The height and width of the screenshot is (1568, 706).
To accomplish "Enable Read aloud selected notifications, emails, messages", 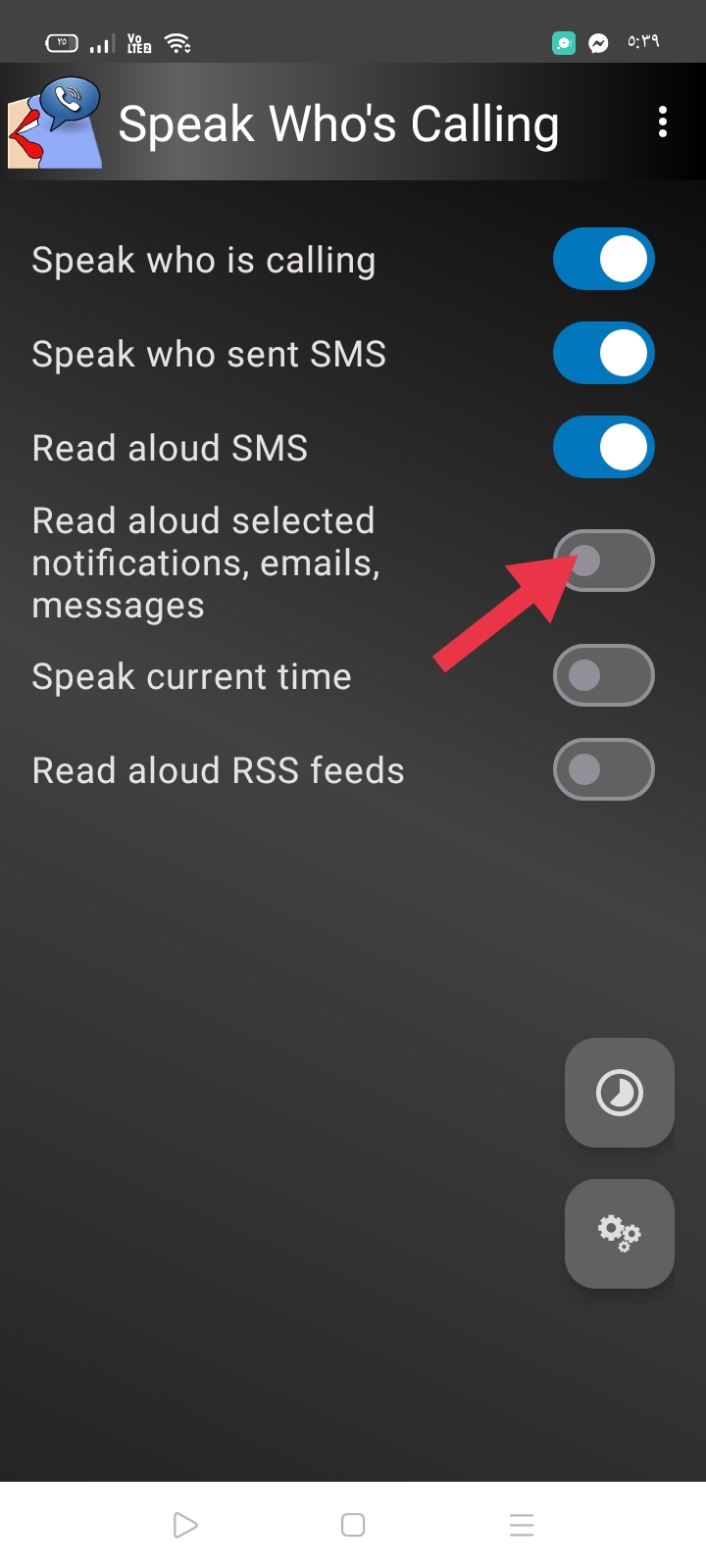I will tap(604, 562).
